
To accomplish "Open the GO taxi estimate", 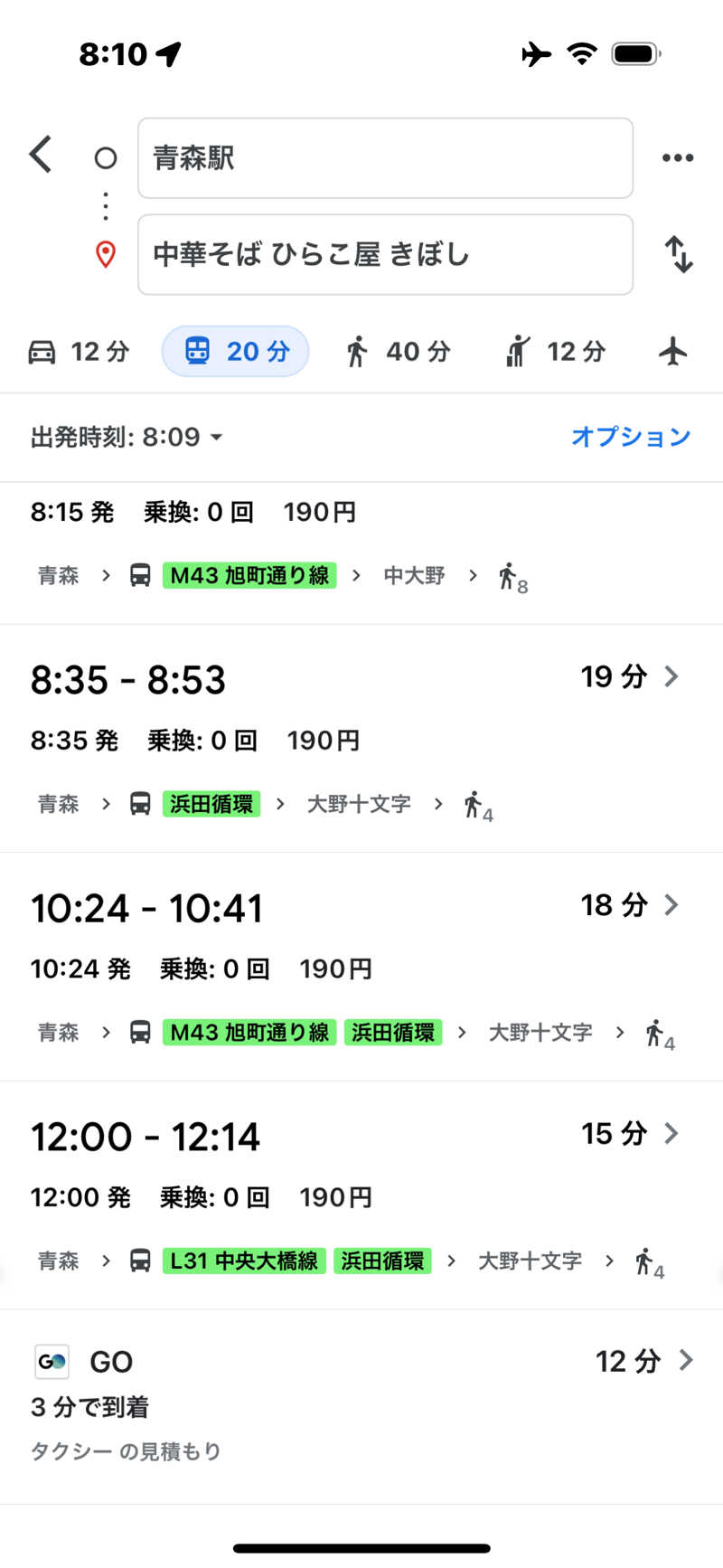I will coord(361,1407).
